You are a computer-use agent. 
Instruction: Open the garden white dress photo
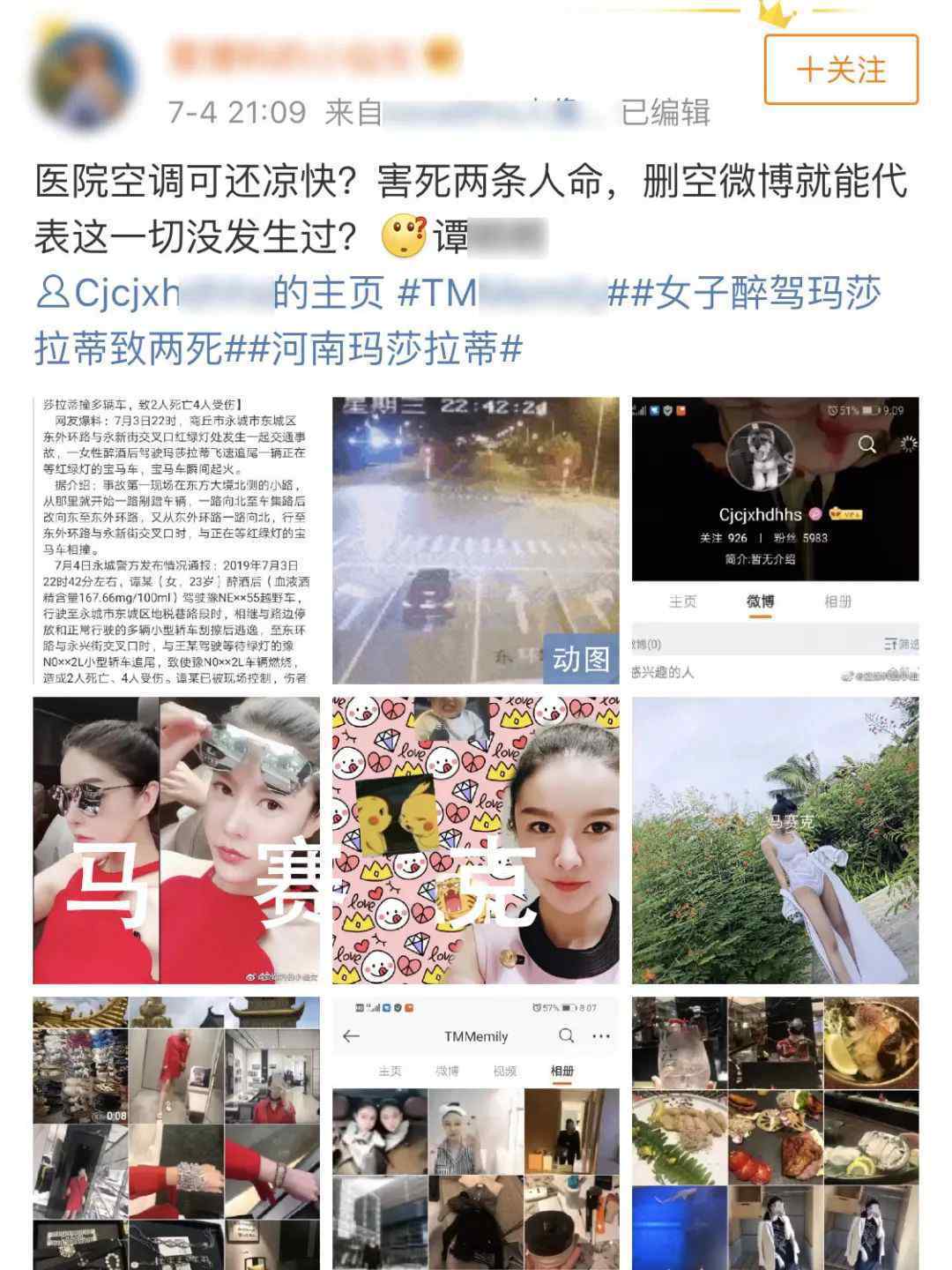[x=775, y=840]
